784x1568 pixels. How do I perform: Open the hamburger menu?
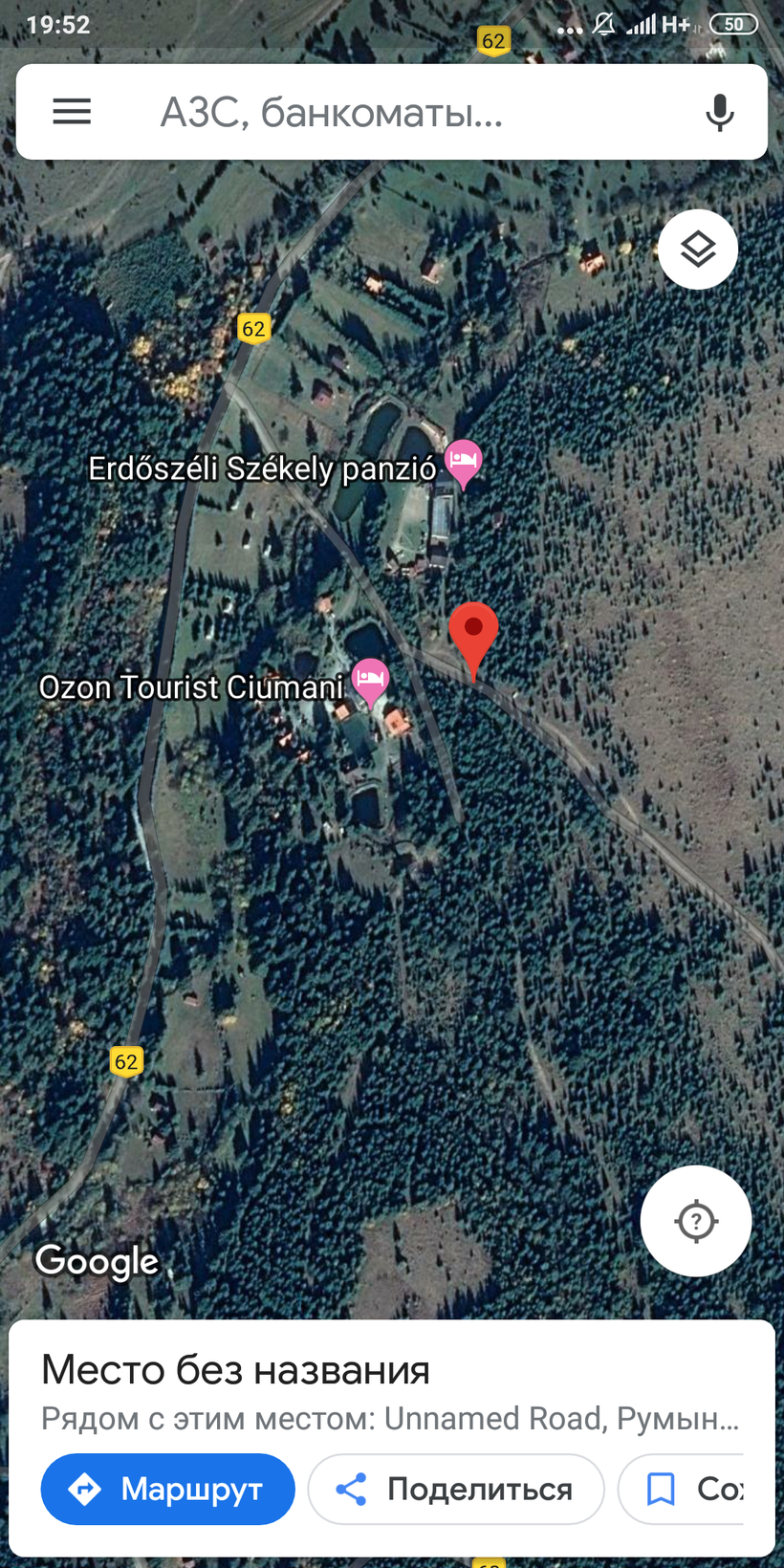(x=72, y=112)
